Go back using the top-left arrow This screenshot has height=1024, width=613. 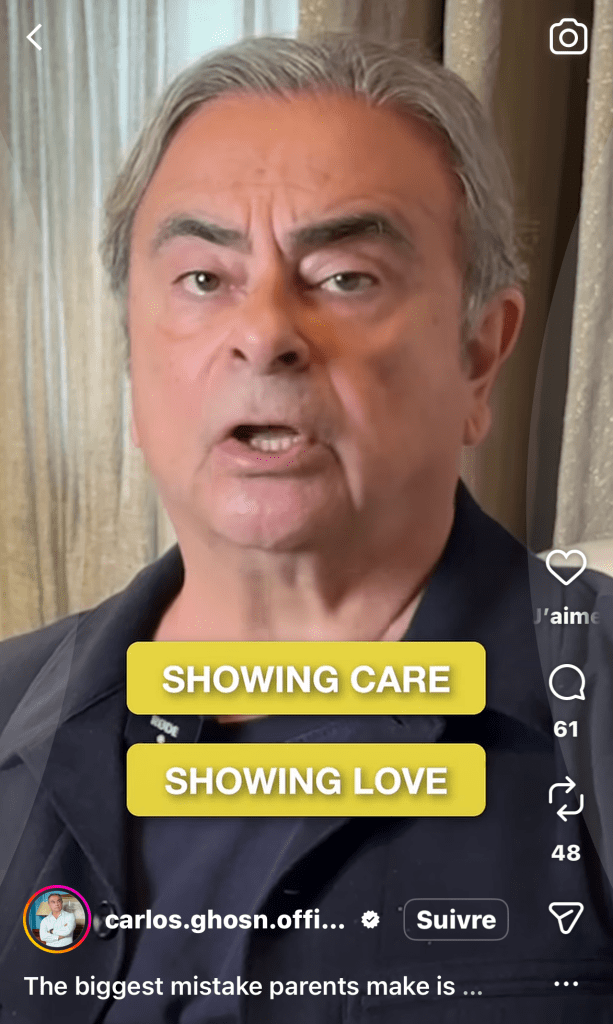click(x=35, y=38)
